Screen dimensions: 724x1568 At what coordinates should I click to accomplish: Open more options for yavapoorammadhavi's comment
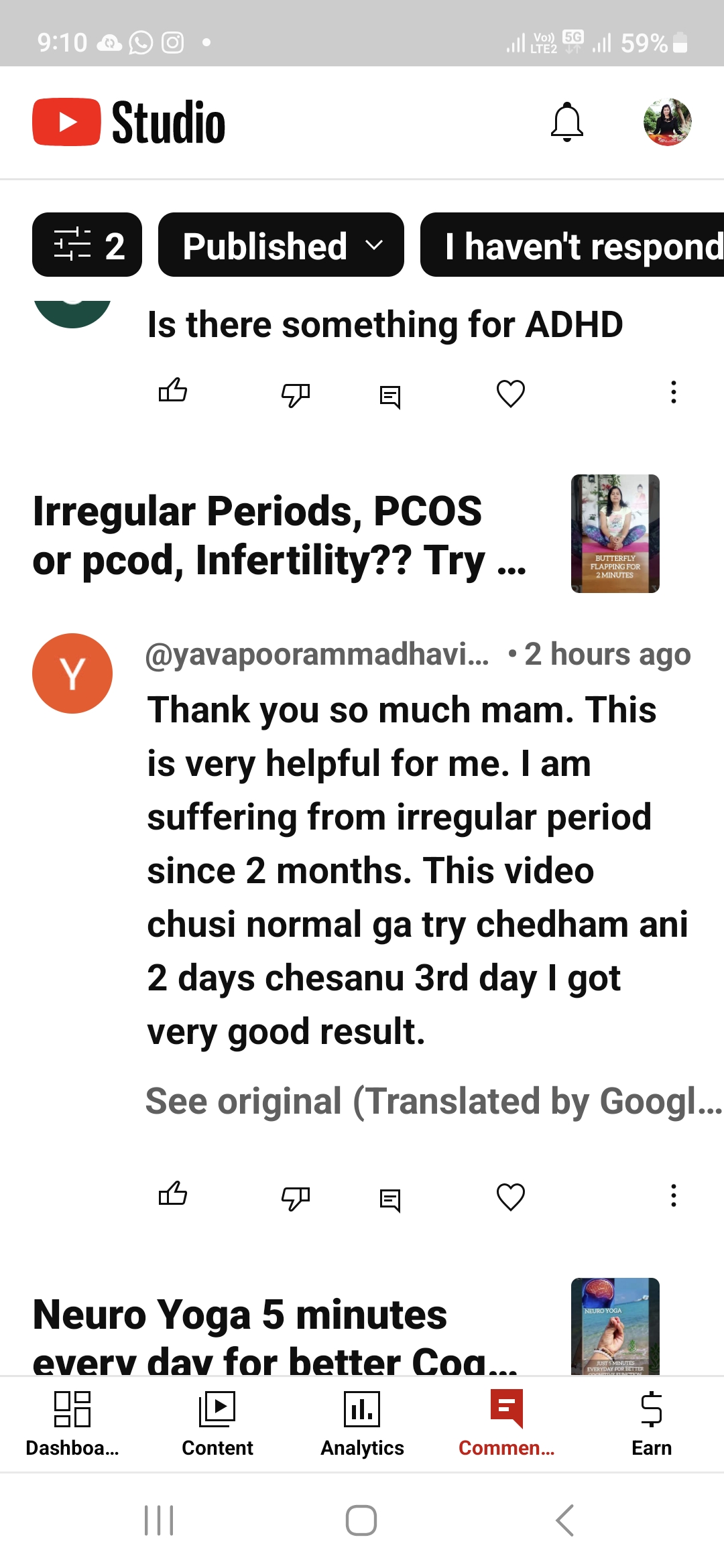674,1195
